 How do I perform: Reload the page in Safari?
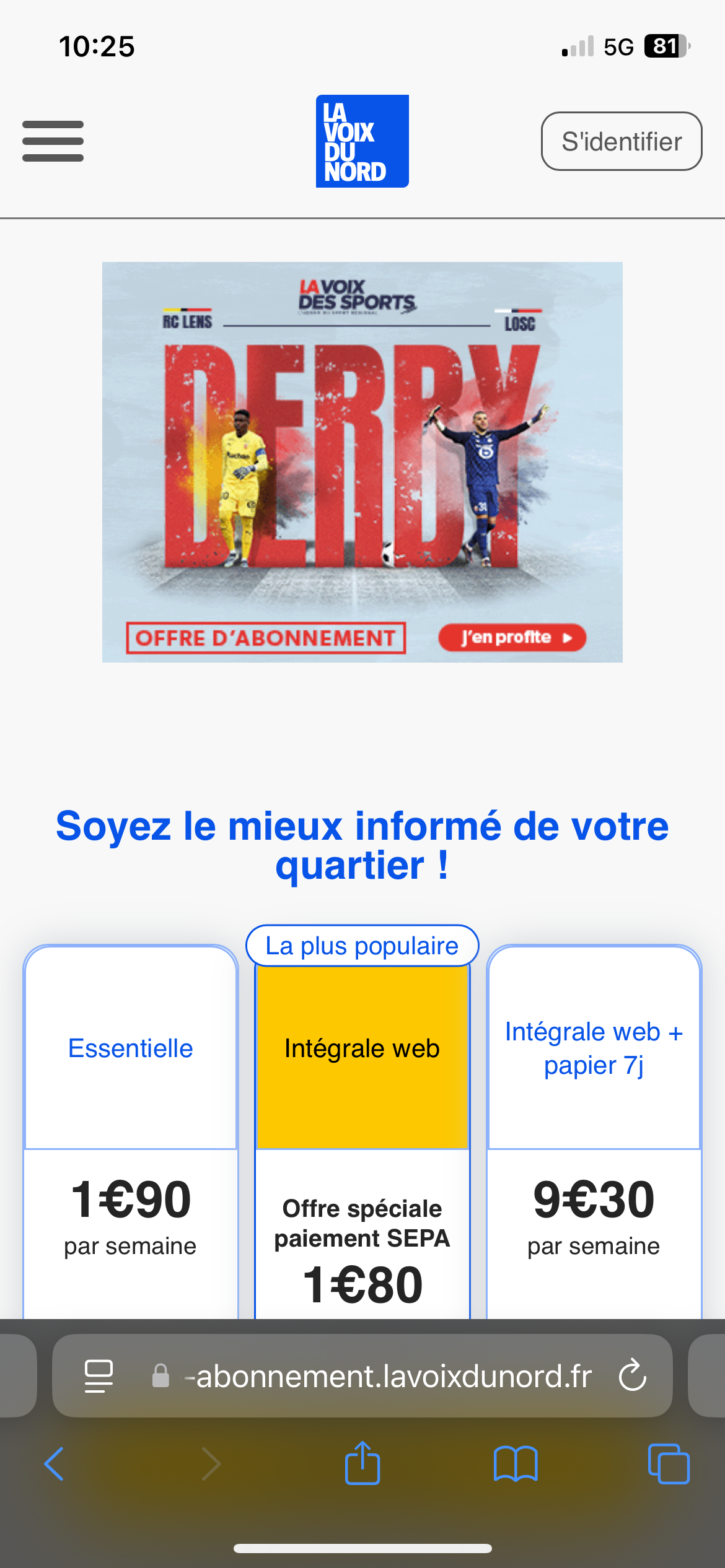[633, 1375]
